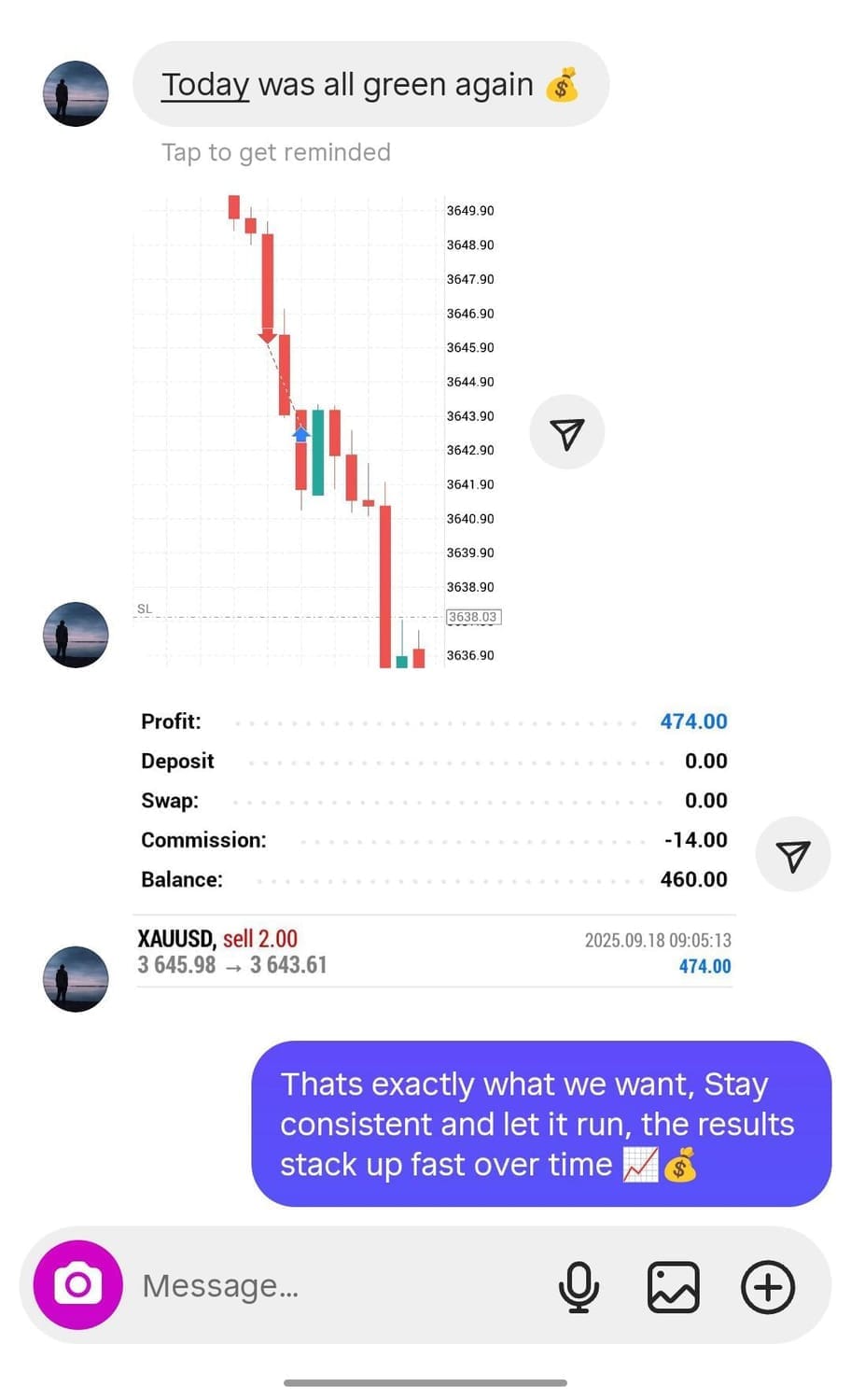This screenshot has width=851, height=1400.
Task: View the XAUUSD profit screenshot
Action: click(434, 840)
